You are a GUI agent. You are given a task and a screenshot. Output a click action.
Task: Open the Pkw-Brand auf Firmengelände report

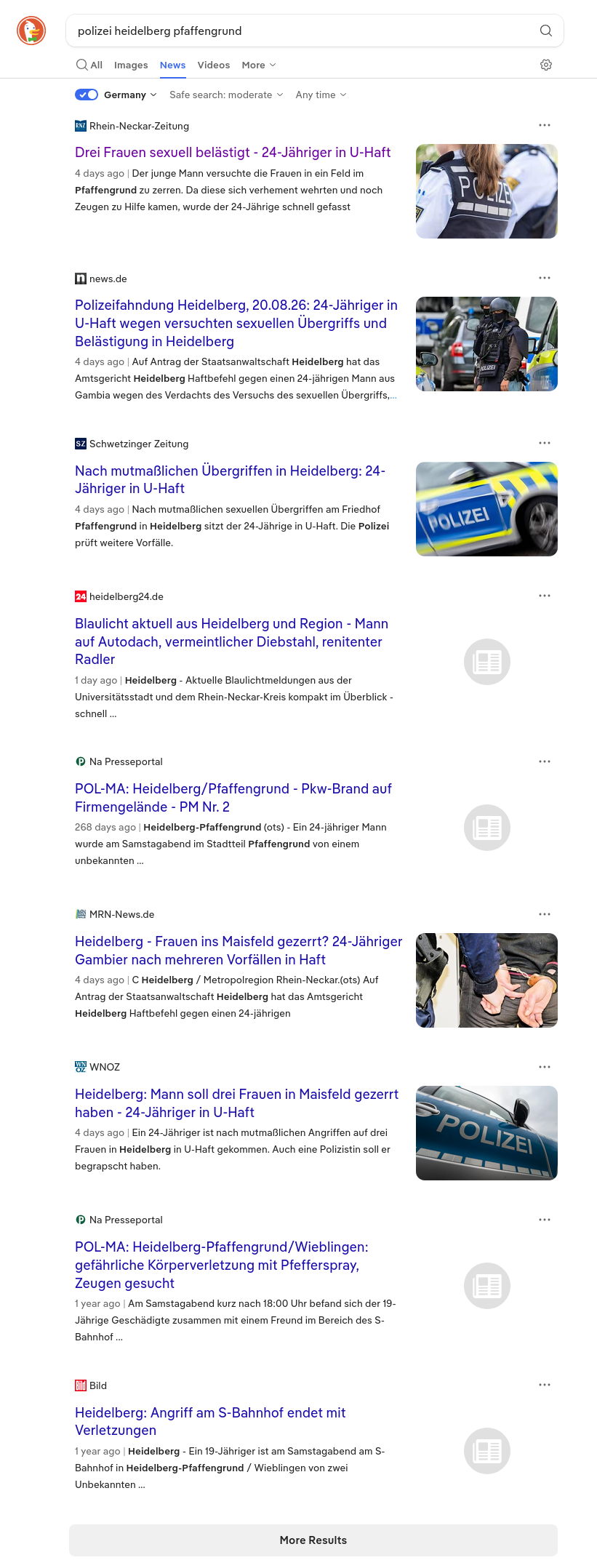pyautogui.click(x=233, y=798)
